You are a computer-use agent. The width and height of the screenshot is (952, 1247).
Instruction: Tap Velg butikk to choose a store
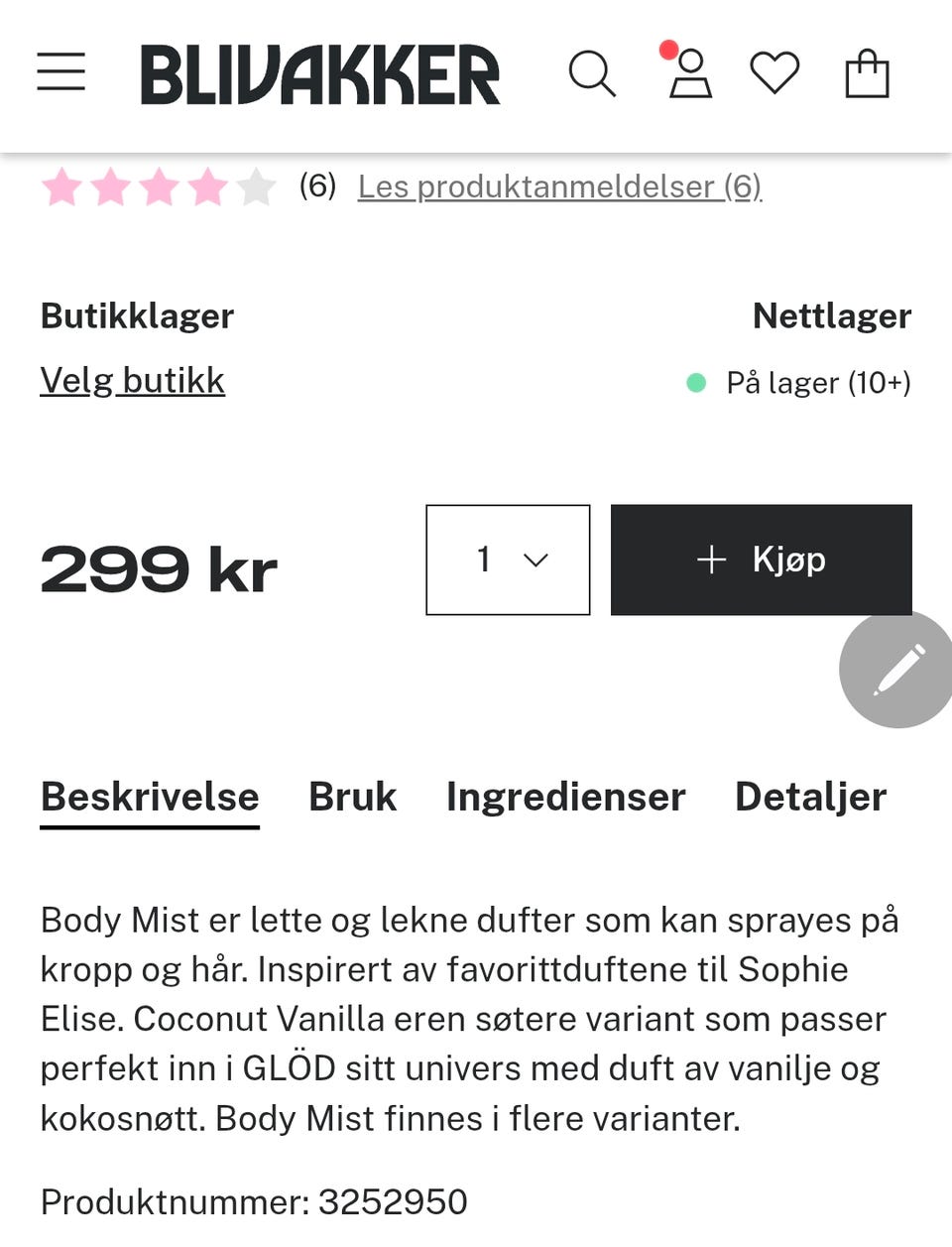133,381
